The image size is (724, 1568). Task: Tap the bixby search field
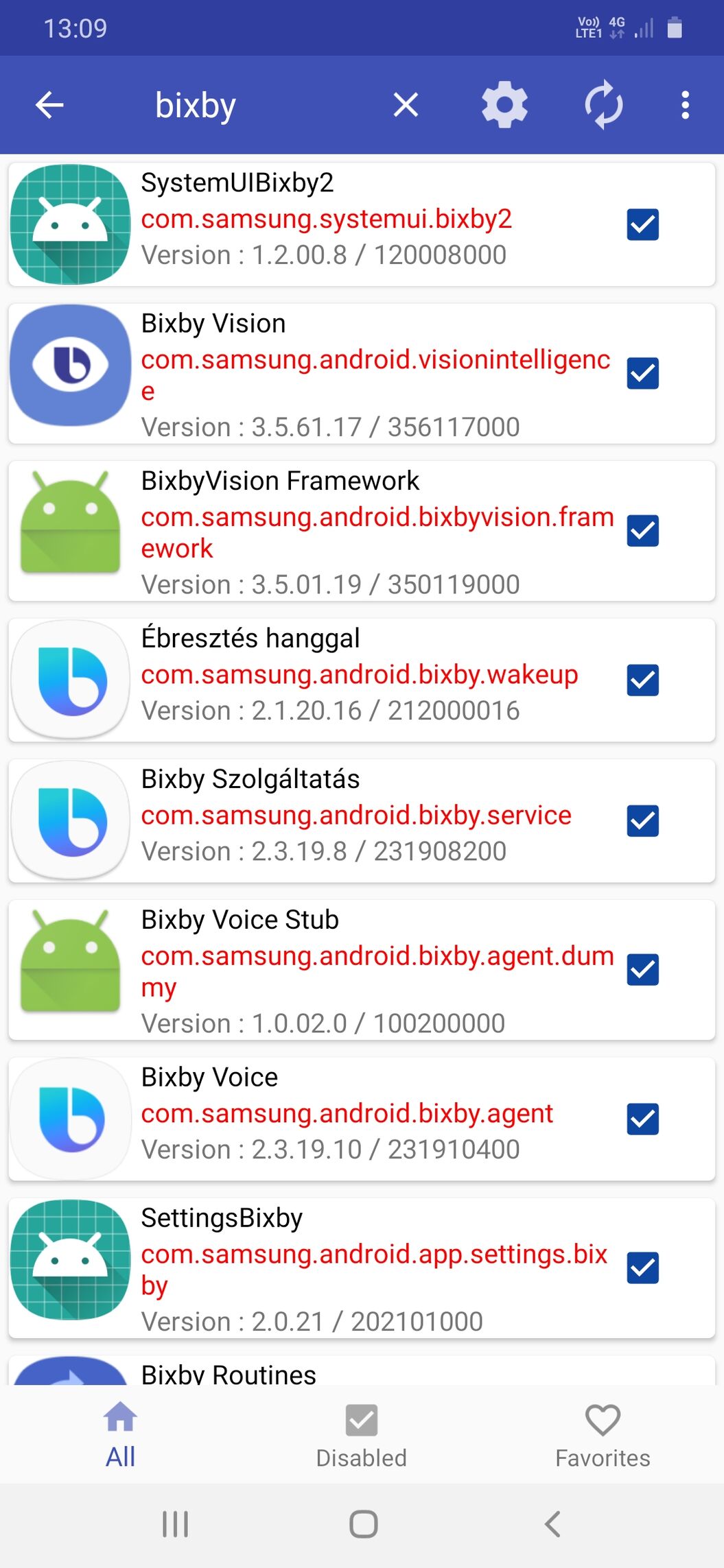coord(261,106)
